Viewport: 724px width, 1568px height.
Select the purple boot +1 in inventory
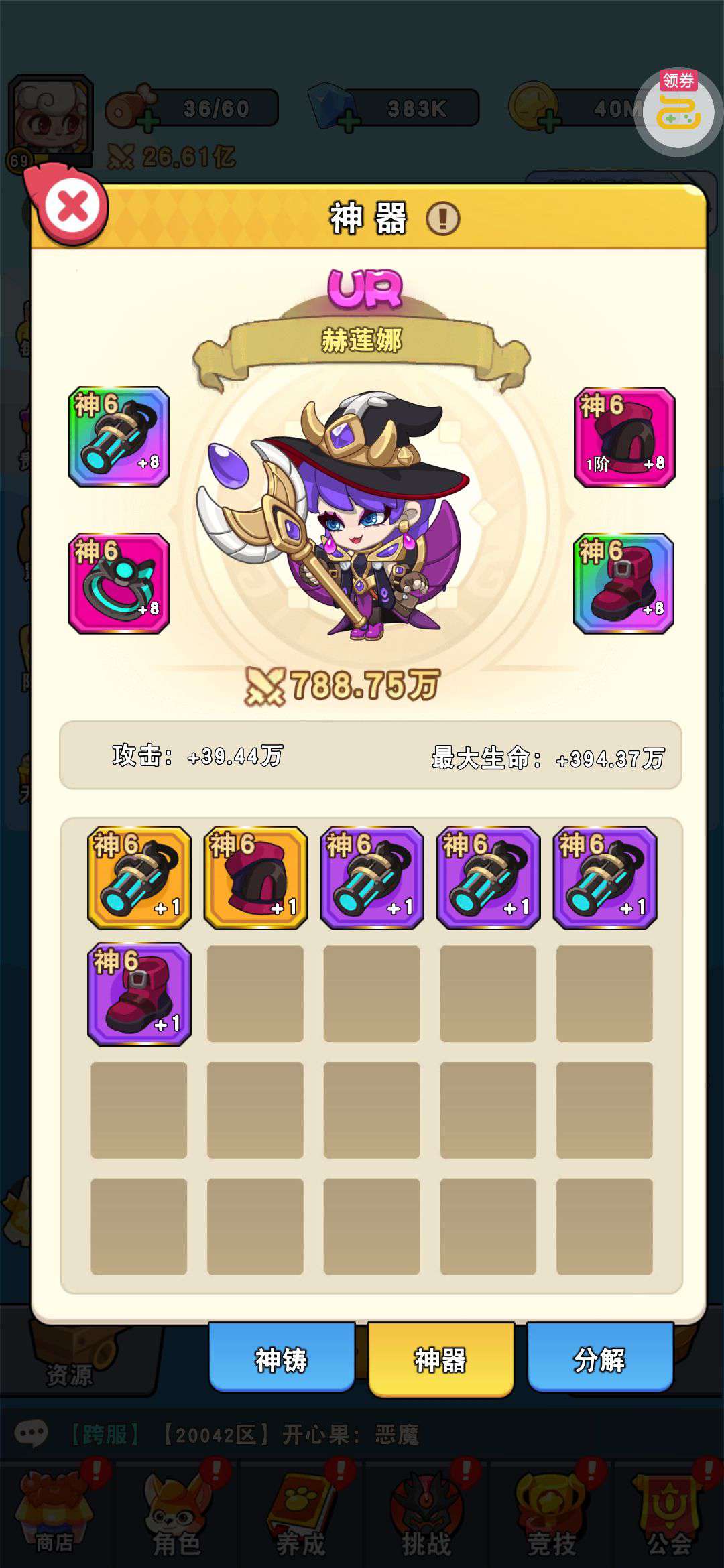139,994
